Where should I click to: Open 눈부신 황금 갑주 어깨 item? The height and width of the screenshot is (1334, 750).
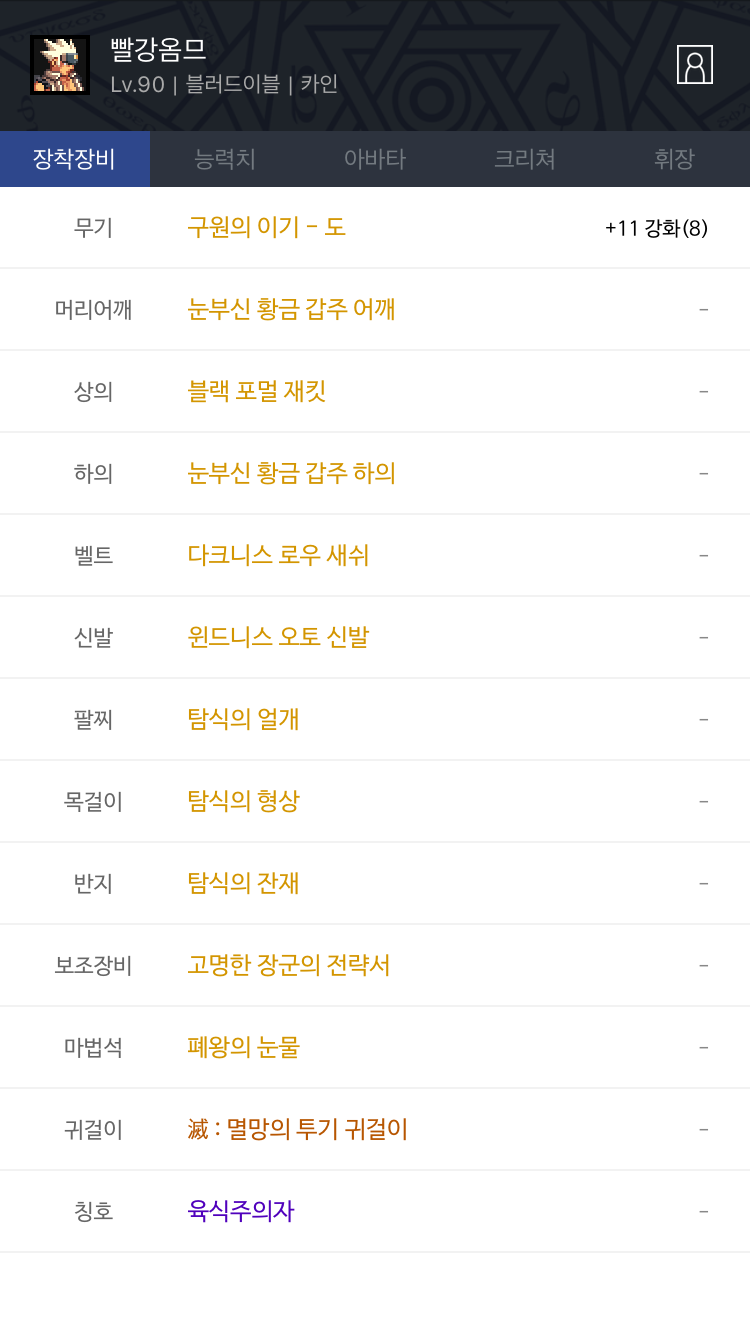coord(375,309)
